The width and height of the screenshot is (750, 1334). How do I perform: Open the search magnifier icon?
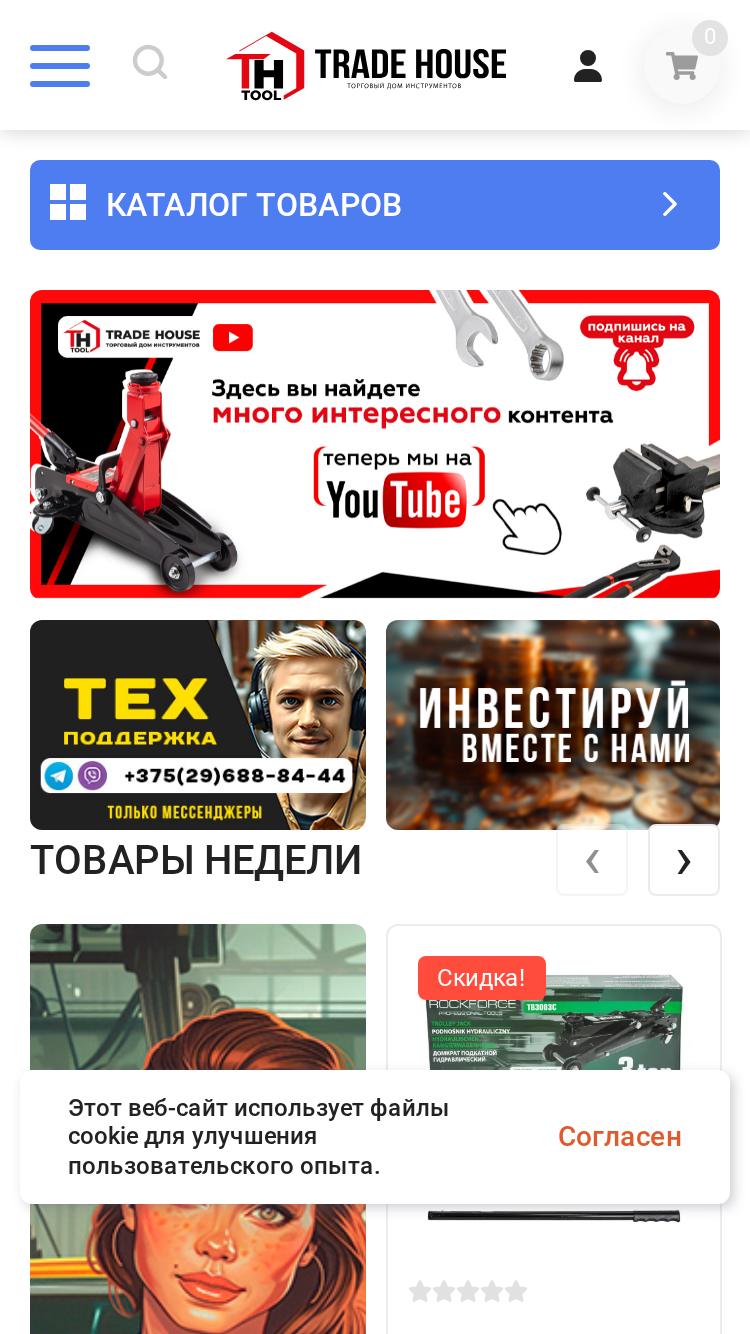pyautogui.click(x=150, y=63)
